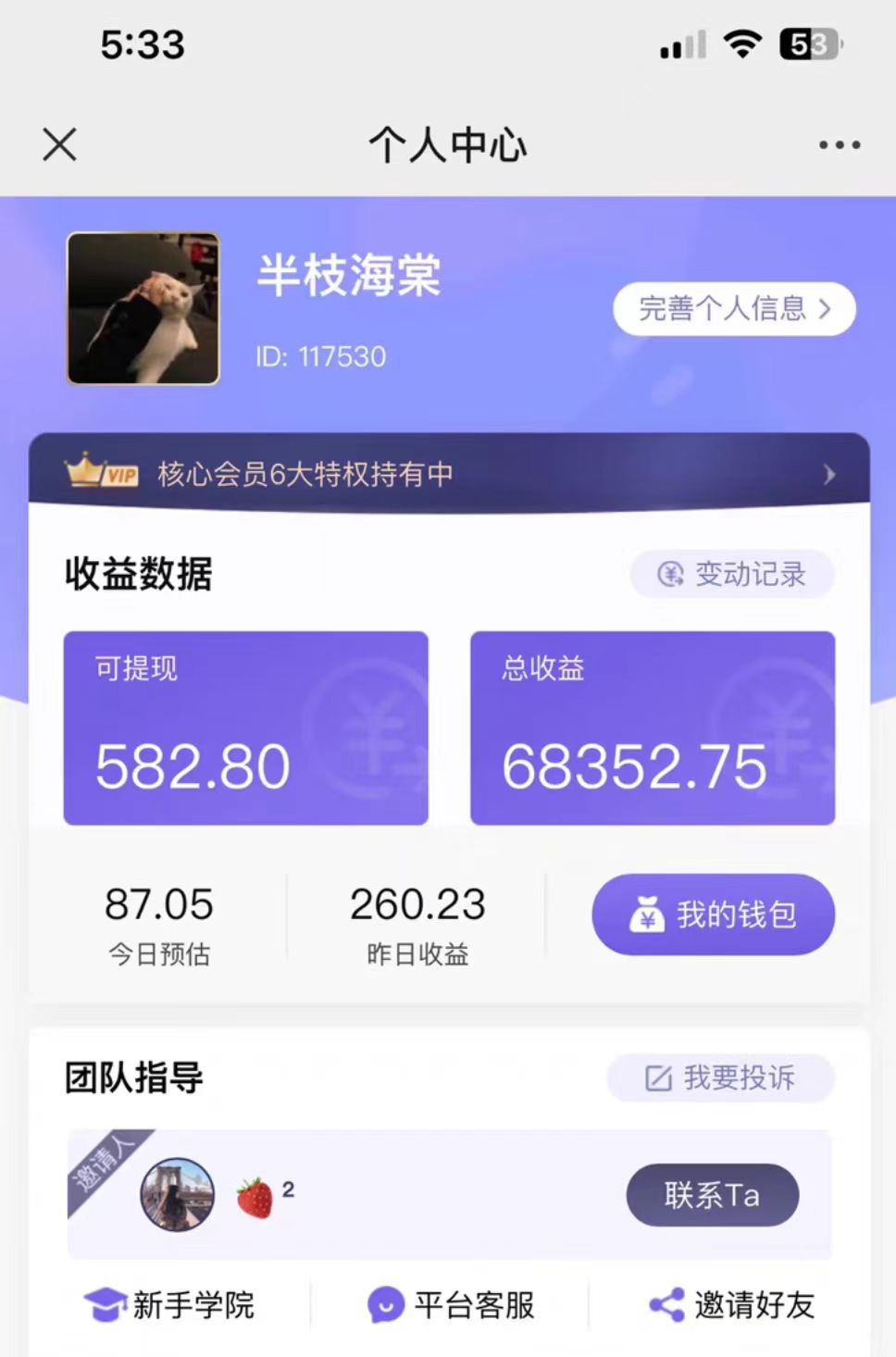Tap 邀请好友 invite friends
This screenshot has height=1357, width=896.
point(732,1305)
